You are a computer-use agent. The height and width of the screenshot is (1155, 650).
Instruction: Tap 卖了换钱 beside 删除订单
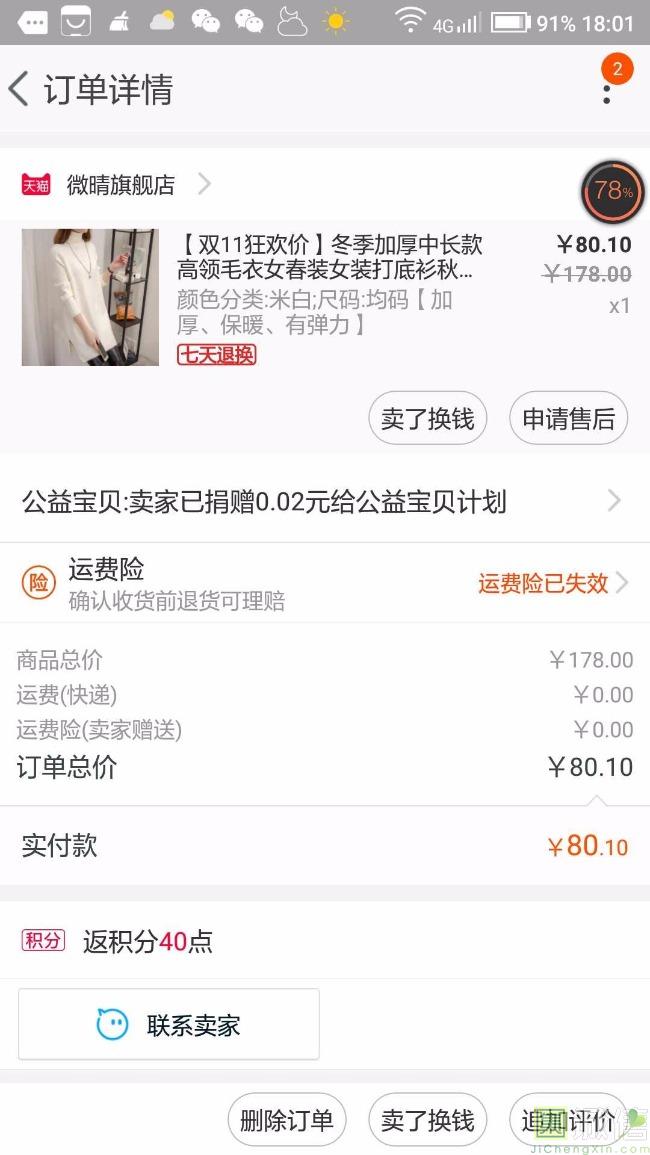coord(428,1120)
